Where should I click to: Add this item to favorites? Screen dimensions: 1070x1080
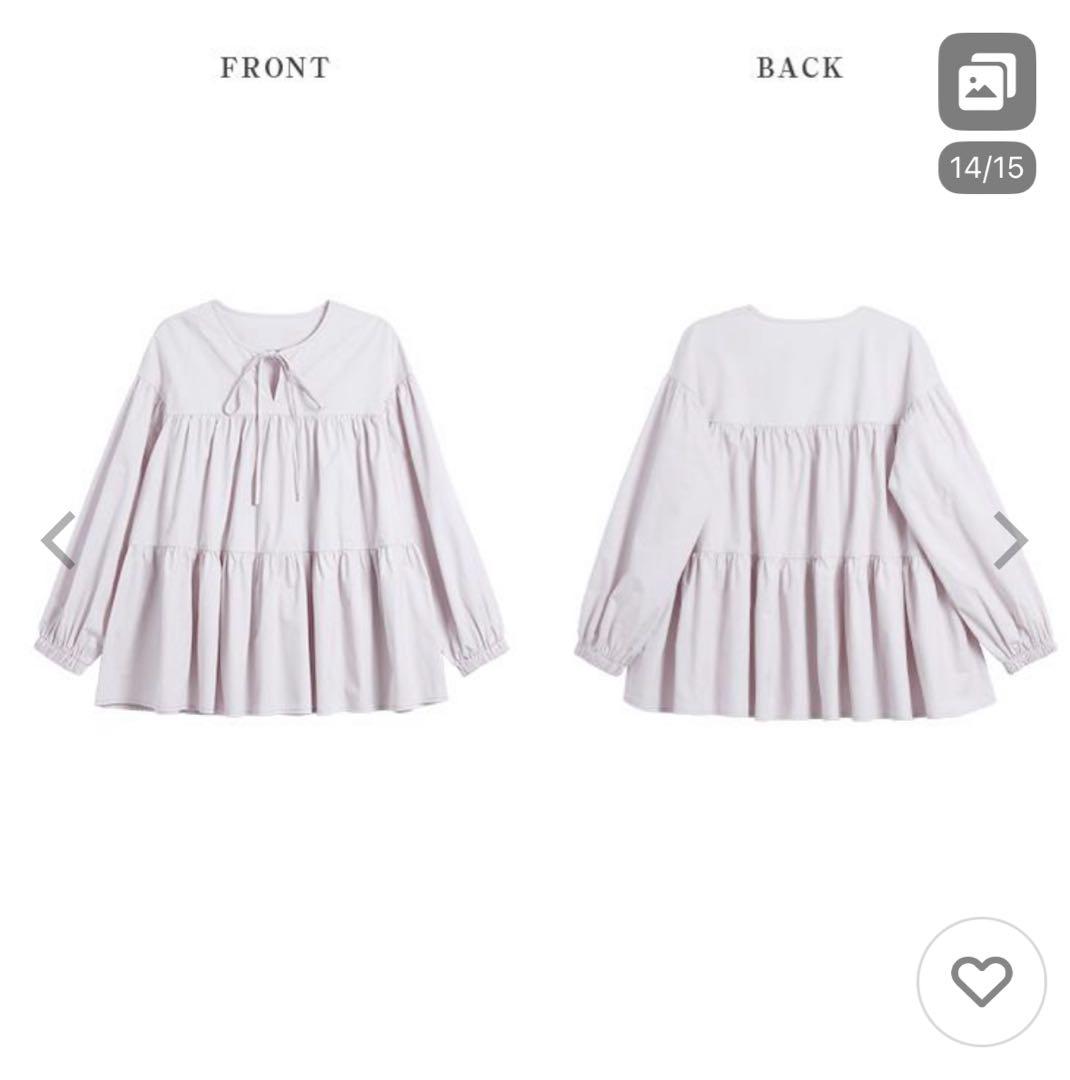[x=981, y=981]
